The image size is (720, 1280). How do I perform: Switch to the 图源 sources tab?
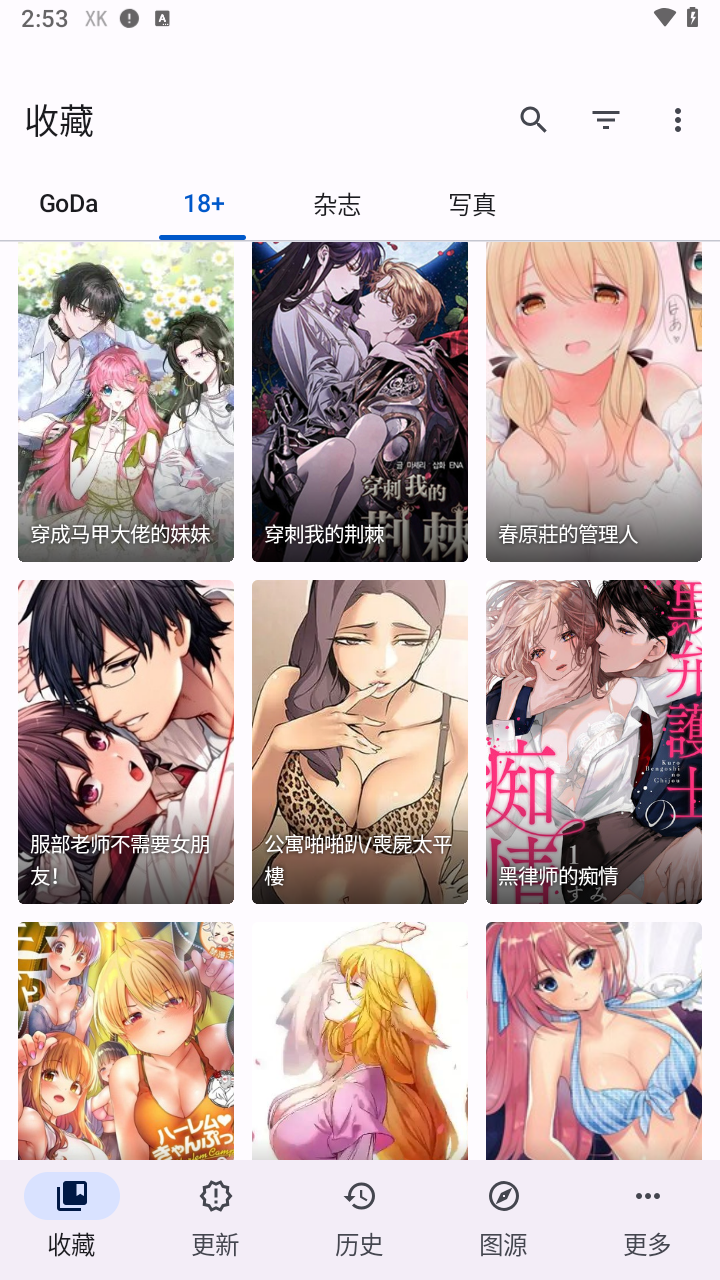[504, 1217]
